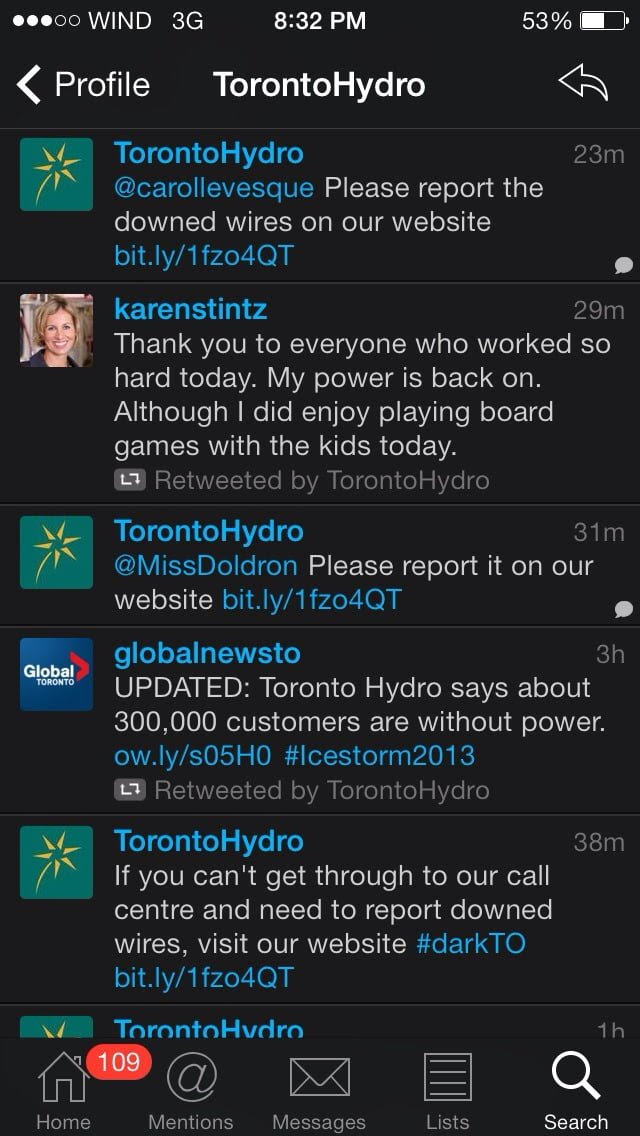
Task: Tap the reply arrow in the header
Action: pyautogui.click(x=583, y=85)
